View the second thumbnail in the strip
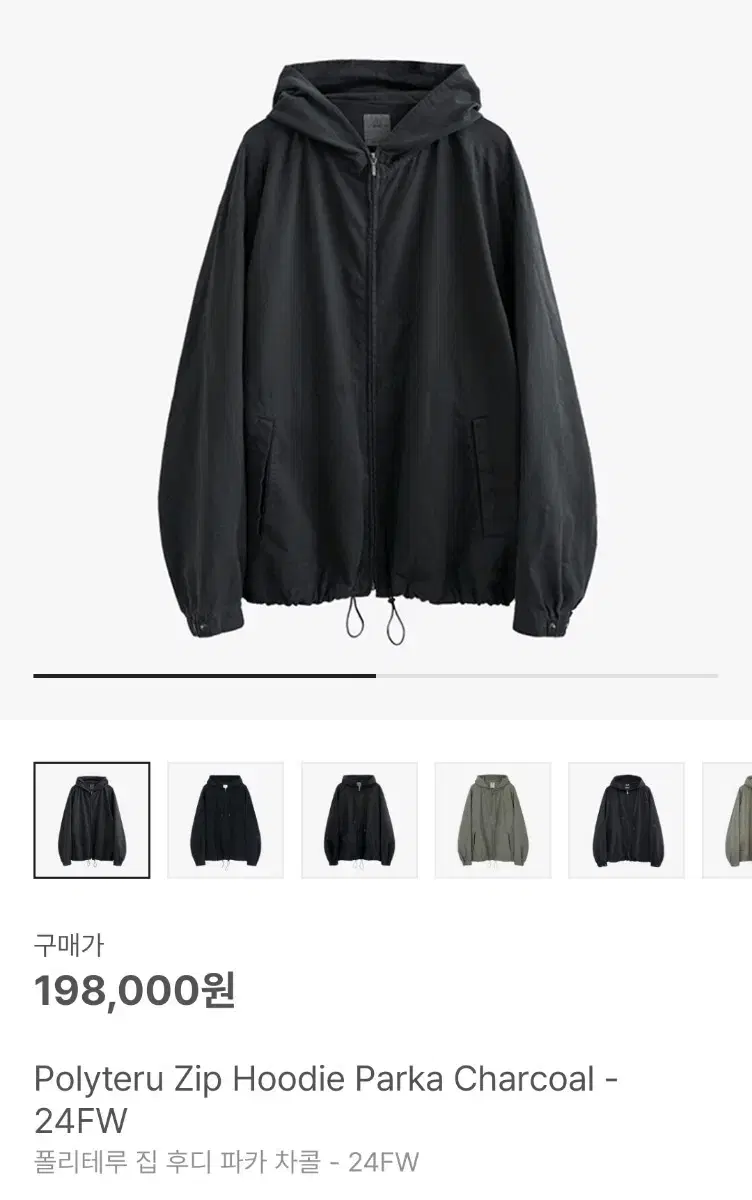Viewport: 752px width, 1200px height. coord(225,820)
